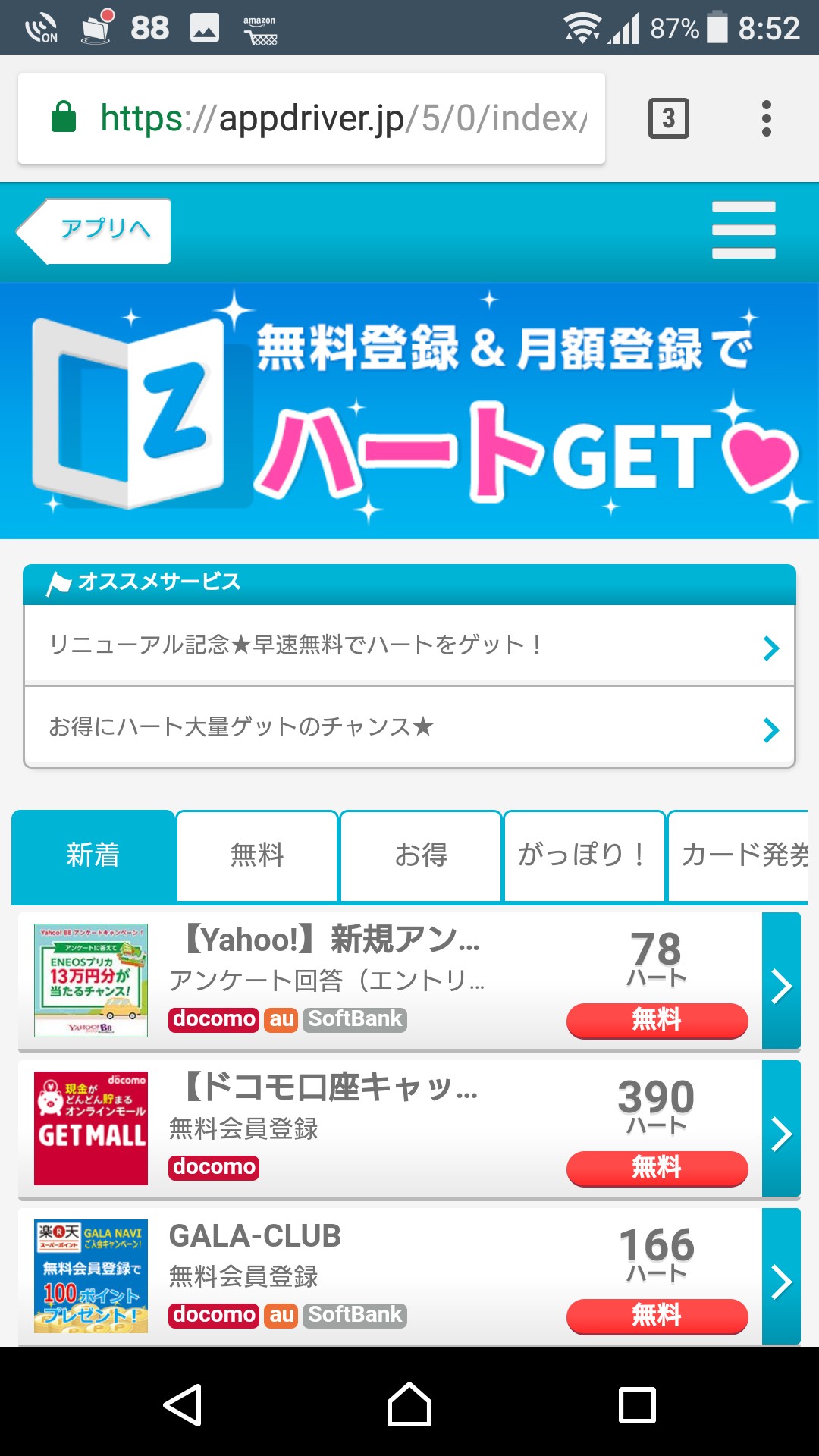Open the ハートGET promotional banner

[409, 411]
